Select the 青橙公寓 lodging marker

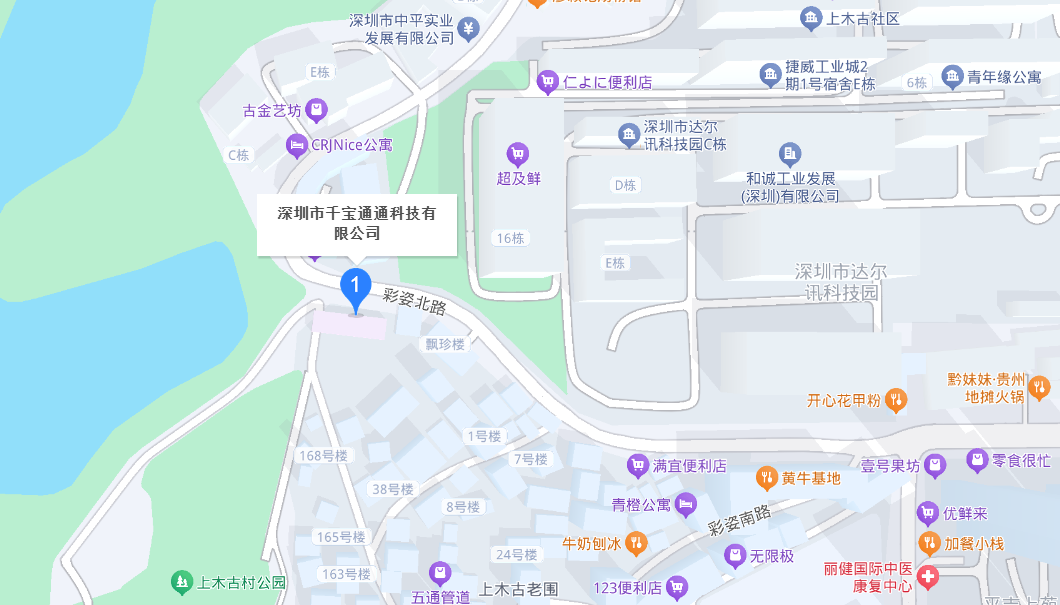pyautogui.click(x=685, y=505)
